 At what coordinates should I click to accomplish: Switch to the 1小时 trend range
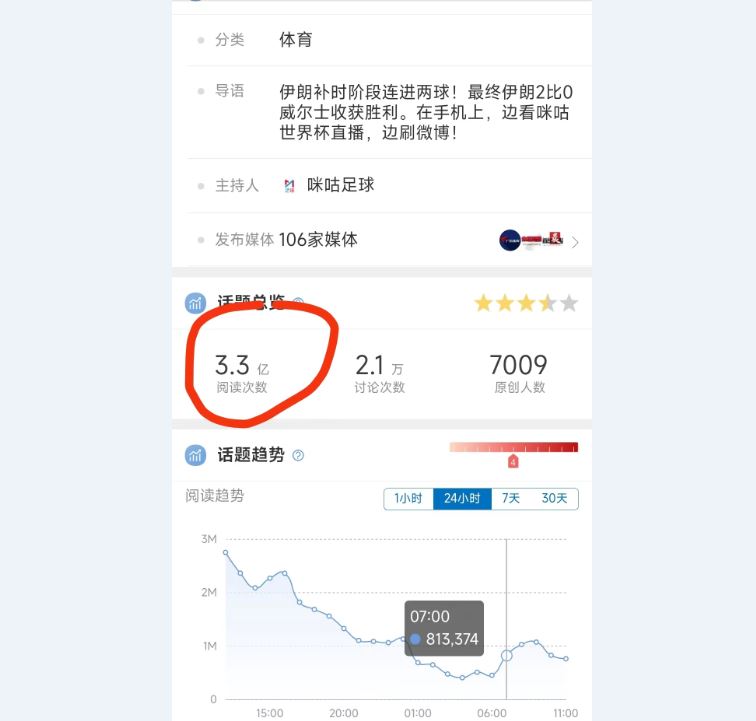[408, 499]
